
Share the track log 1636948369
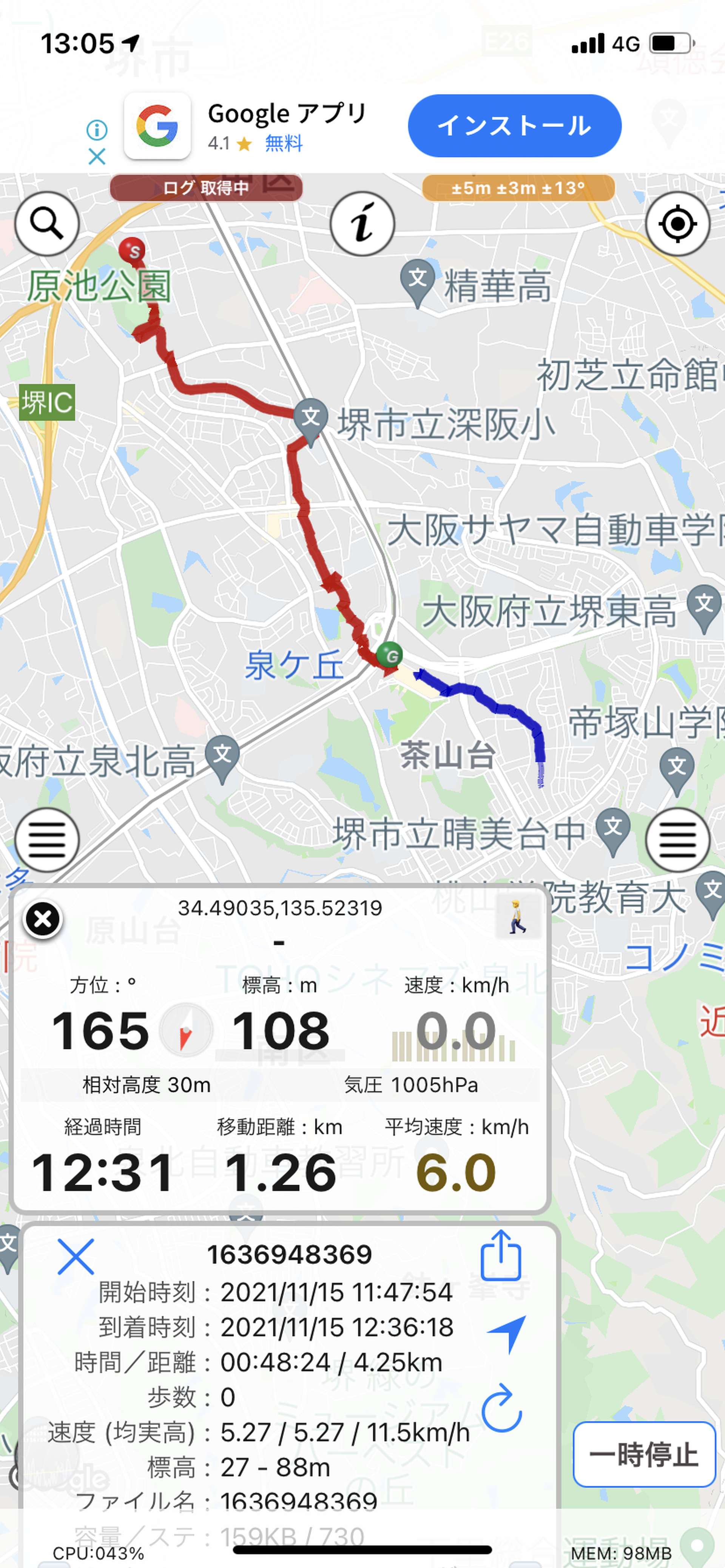(x=501, y=1256)
